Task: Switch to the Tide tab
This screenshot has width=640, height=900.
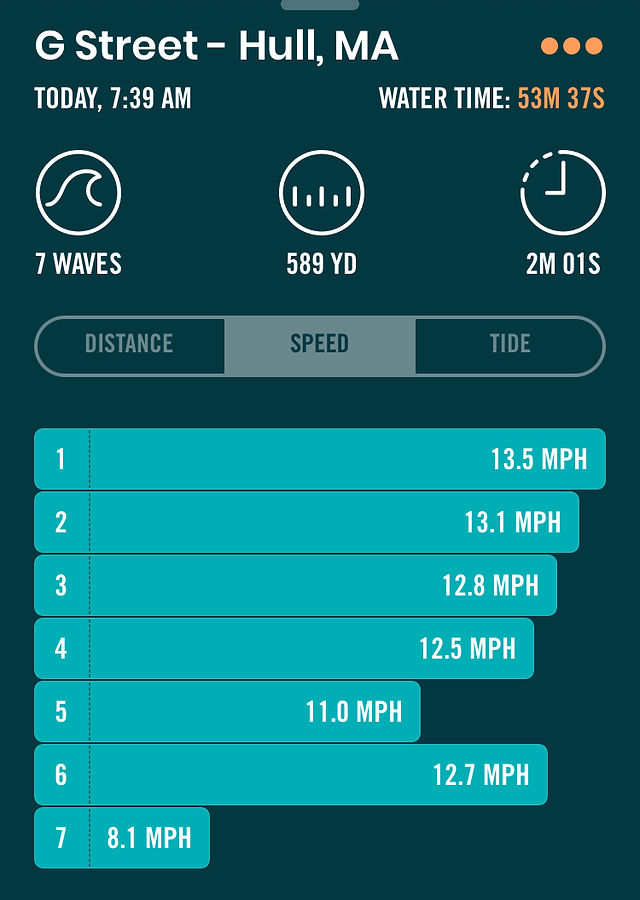Action: pyautogui.click(x=510, y=346)
